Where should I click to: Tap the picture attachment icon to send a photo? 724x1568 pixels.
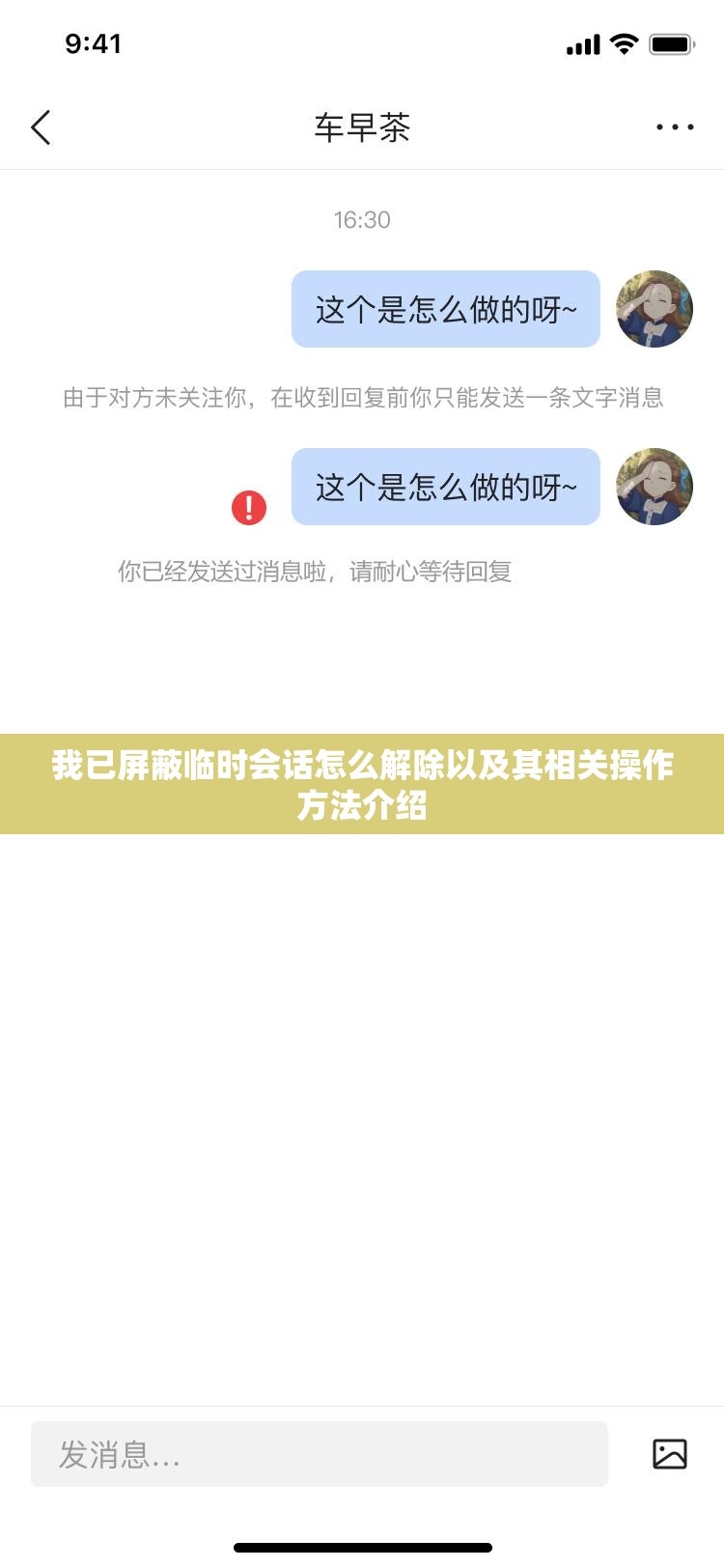pos(671,1453)
